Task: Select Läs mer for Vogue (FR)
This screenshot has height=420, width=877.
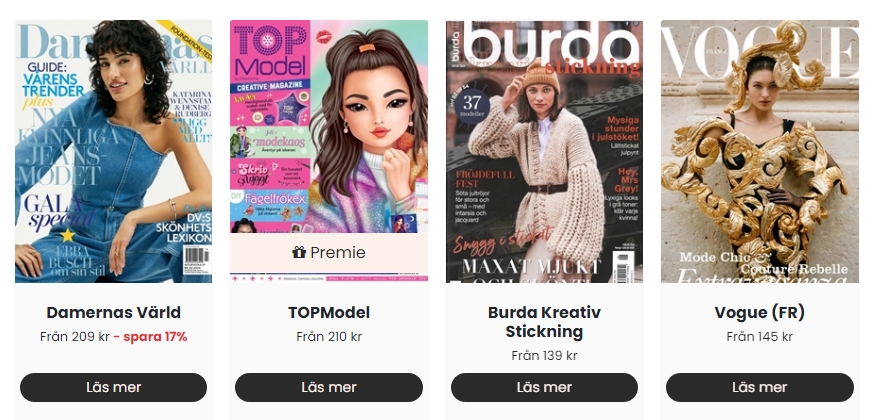Action: (x=759, y=387)
